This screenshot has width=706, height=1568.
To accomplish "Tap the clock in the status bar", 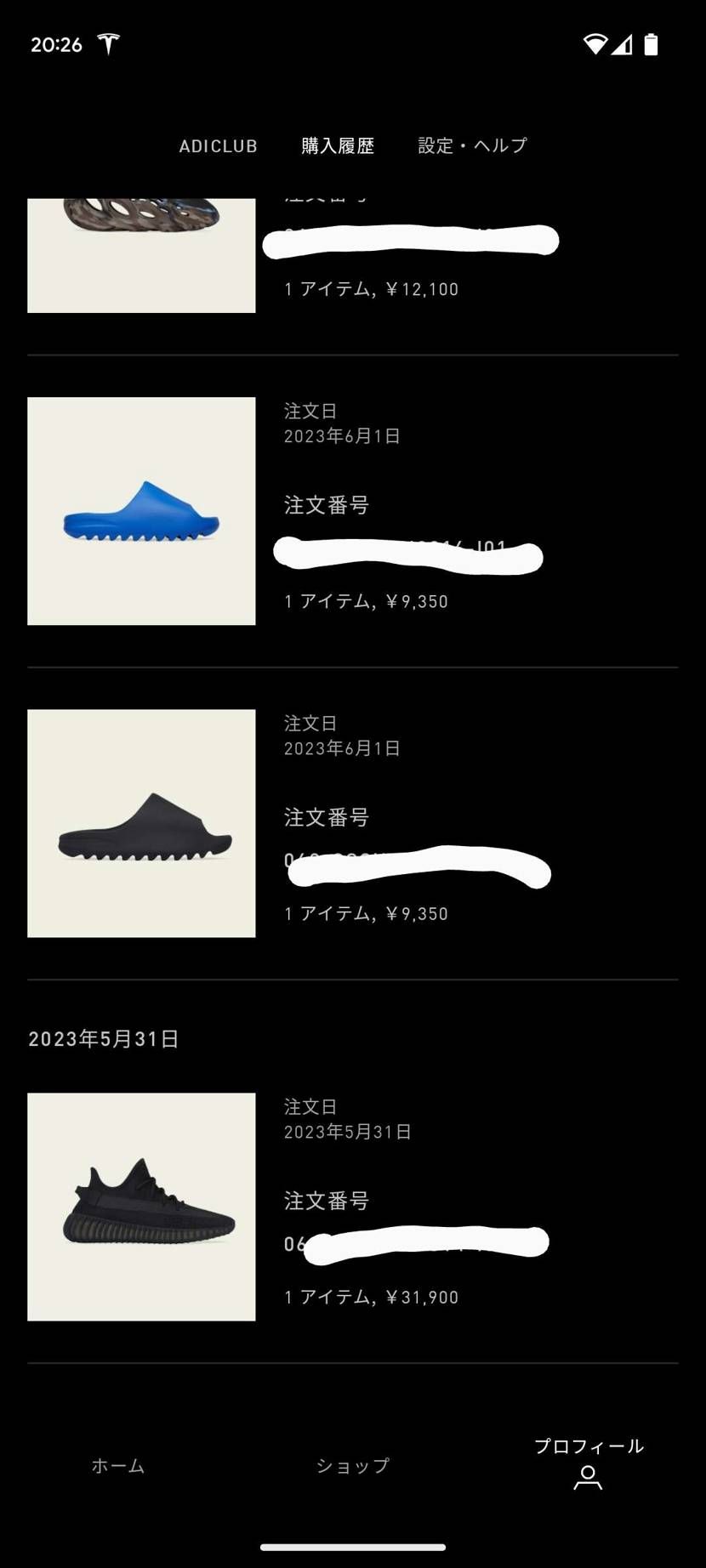I will coord(57,44).
